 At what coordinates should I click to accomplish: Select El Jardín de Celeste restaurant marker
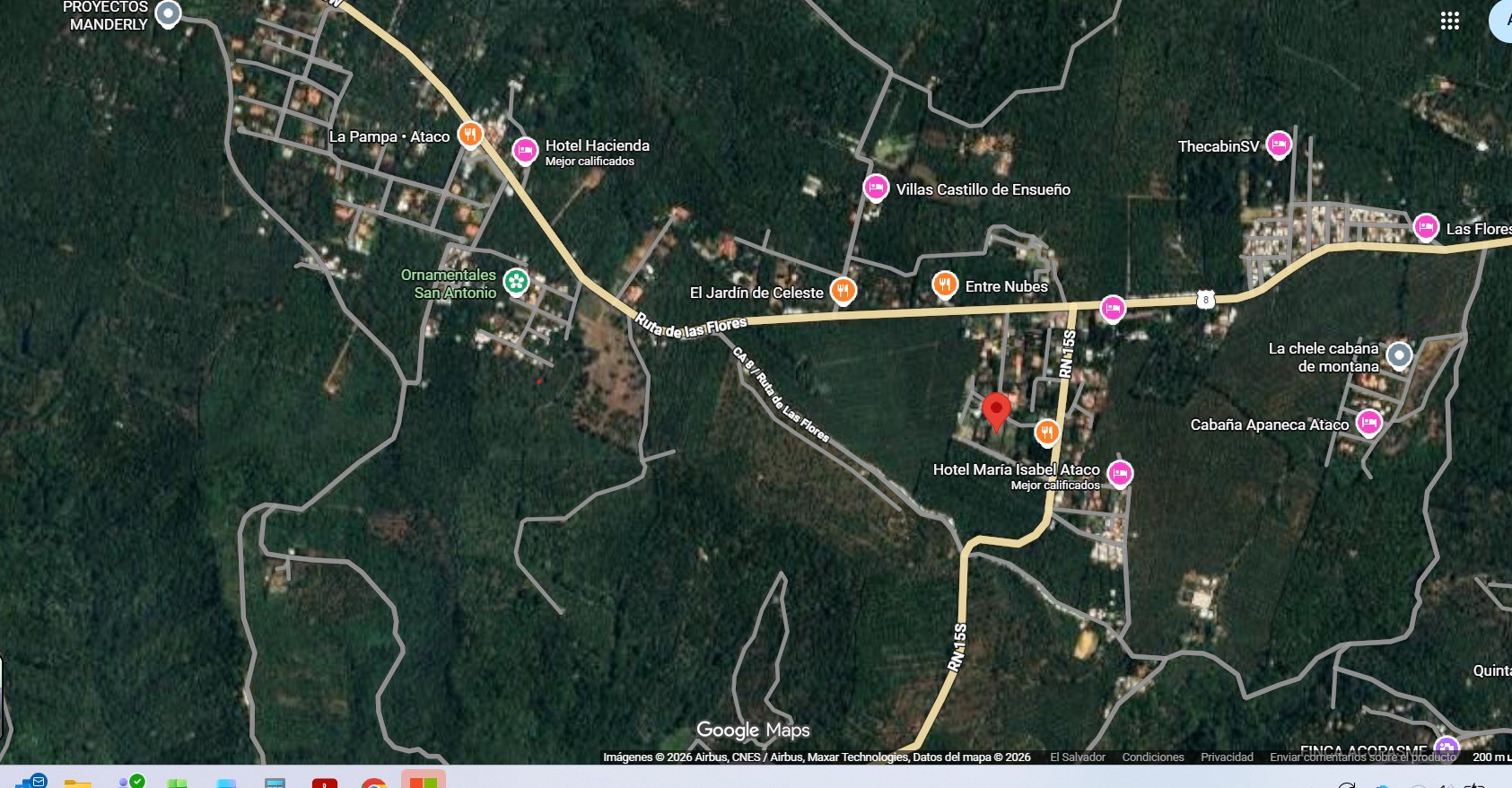(x=843, y=291)
